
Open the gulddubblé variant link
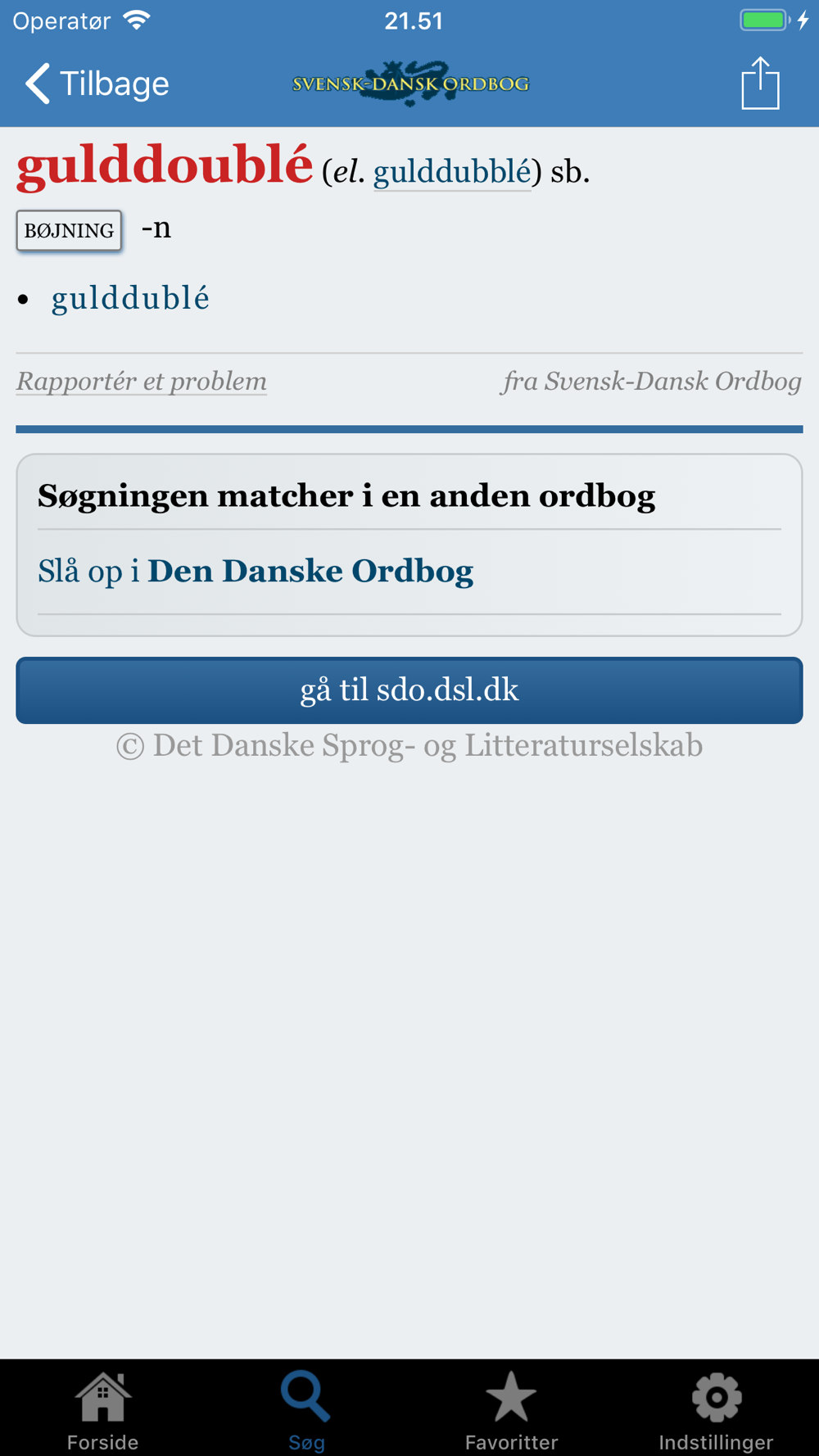[x=452, y=172]
